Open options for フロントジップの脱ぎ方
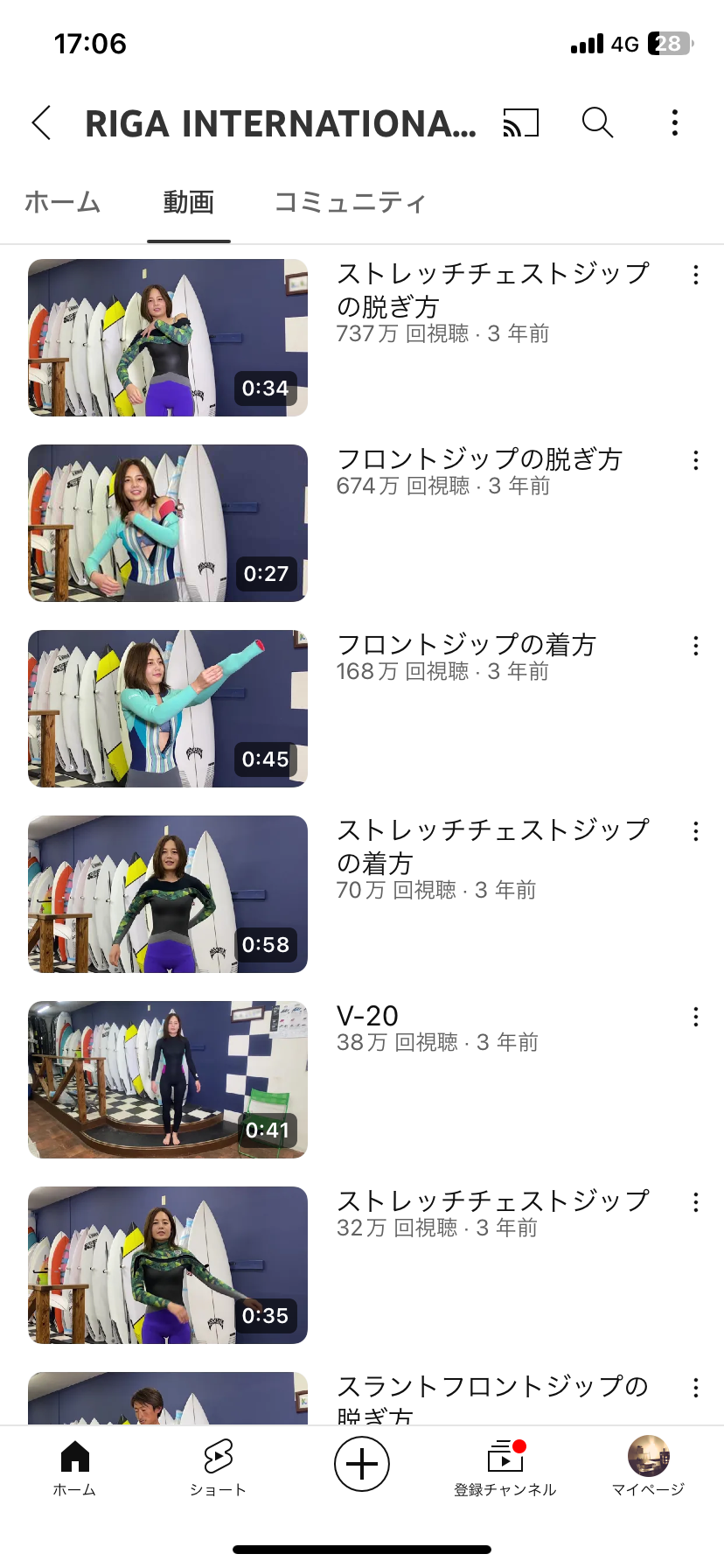Screen dimensions: 724x1568 click(695, 460)
